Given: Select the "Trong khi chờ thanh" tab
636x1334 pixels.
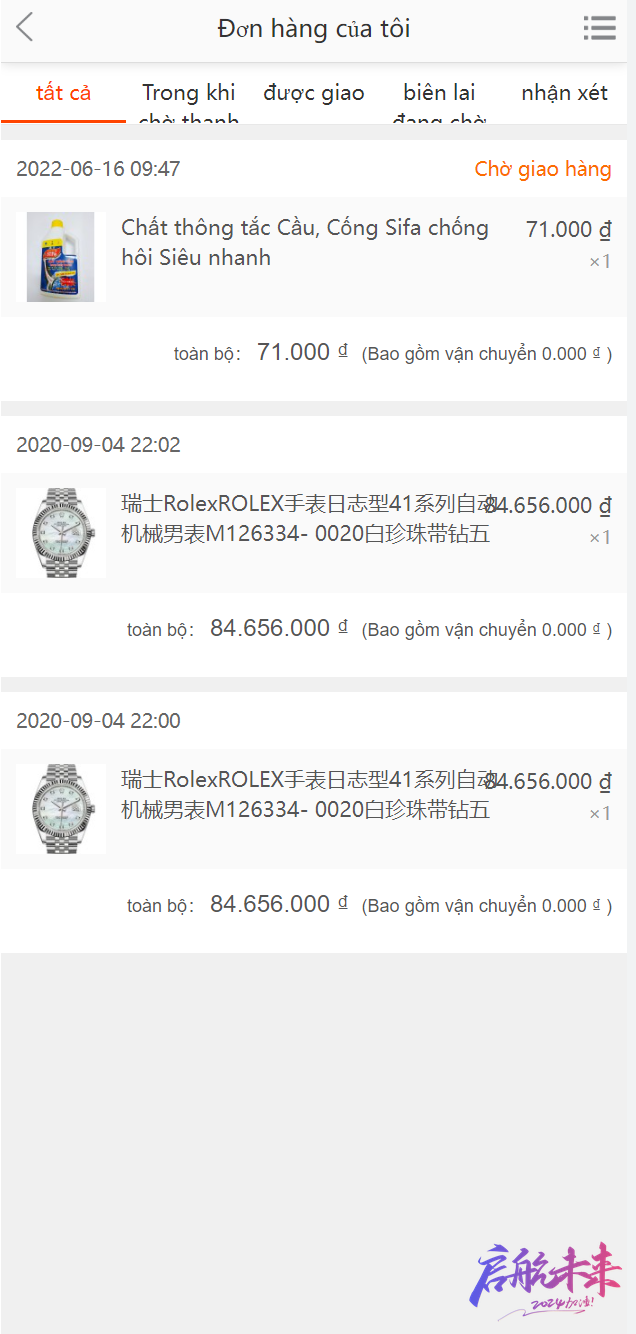Looking at the screenshot, I should (x=188, y=100).
